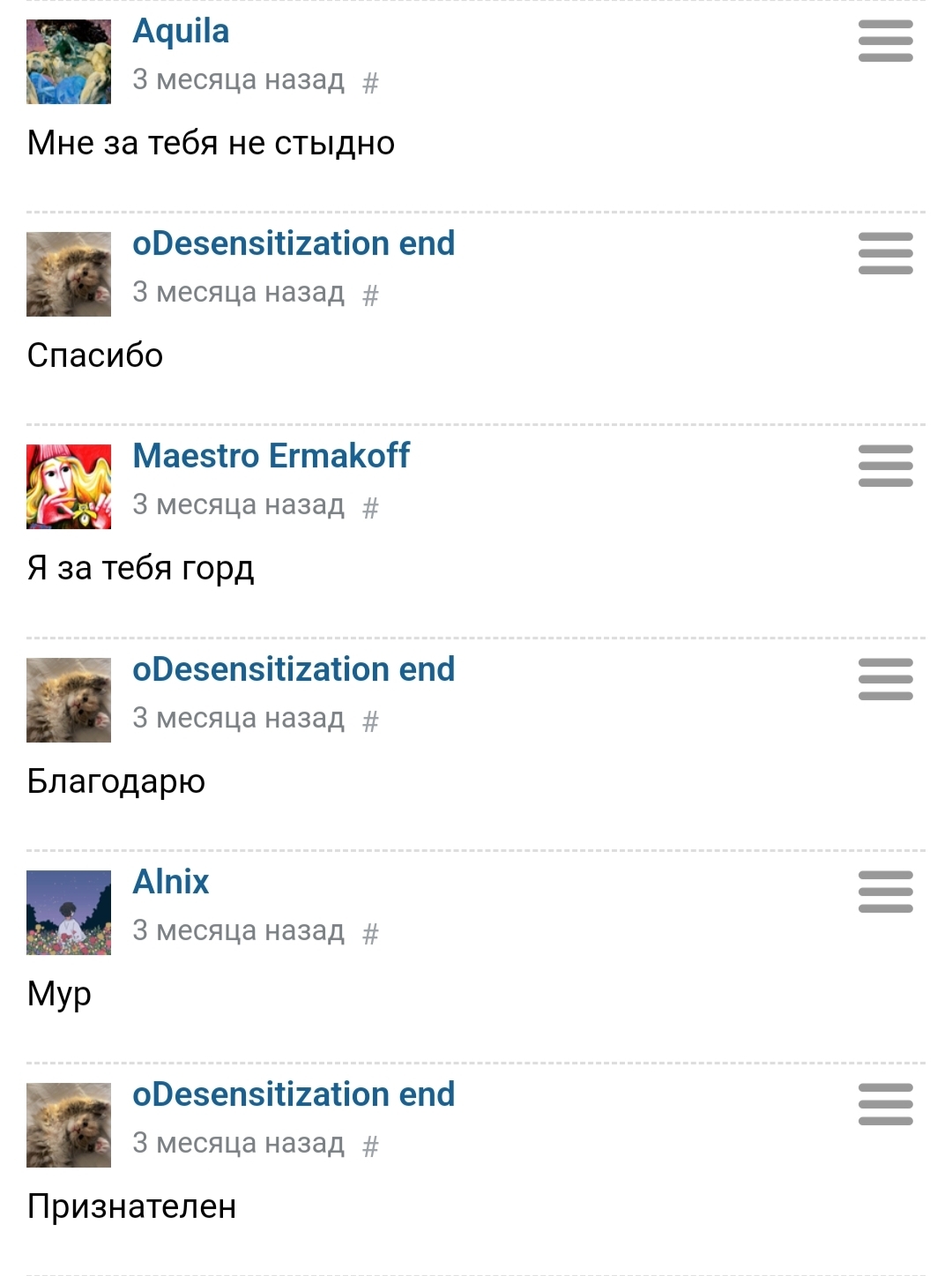
Task: Tap Alnix's avatar picture
Action: point(69,913)
